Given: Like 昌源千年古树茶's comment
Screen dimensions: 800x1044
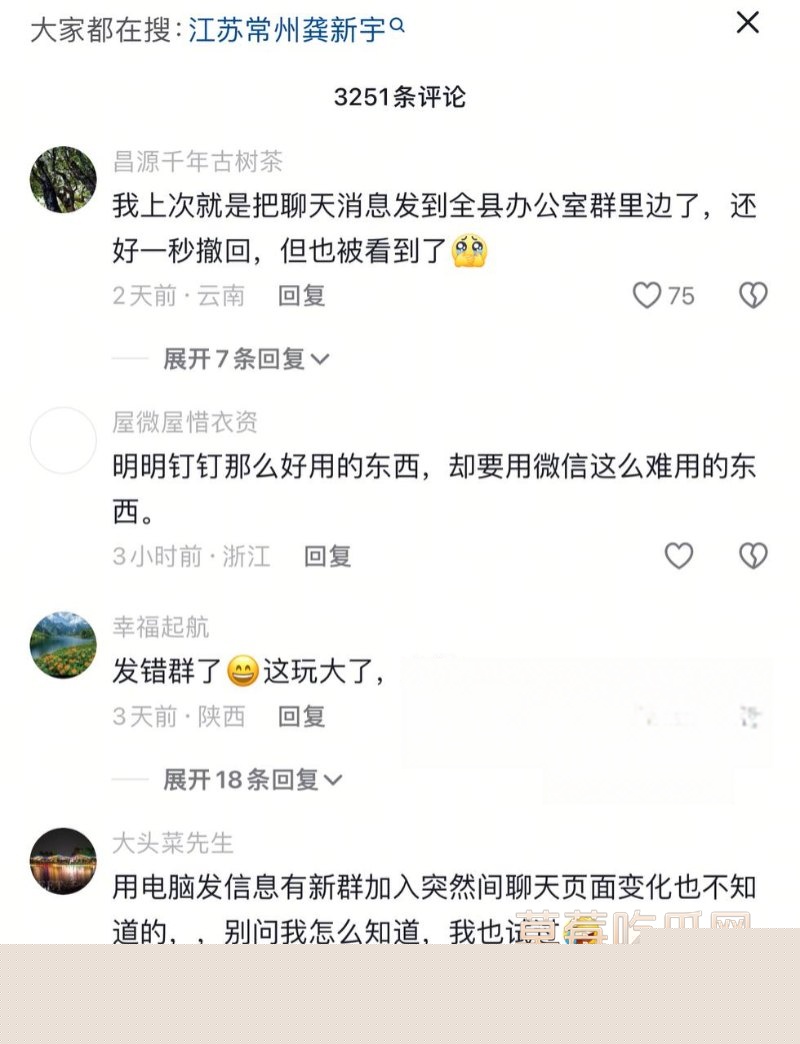Looking at the screenshot, I should point(648,295).
